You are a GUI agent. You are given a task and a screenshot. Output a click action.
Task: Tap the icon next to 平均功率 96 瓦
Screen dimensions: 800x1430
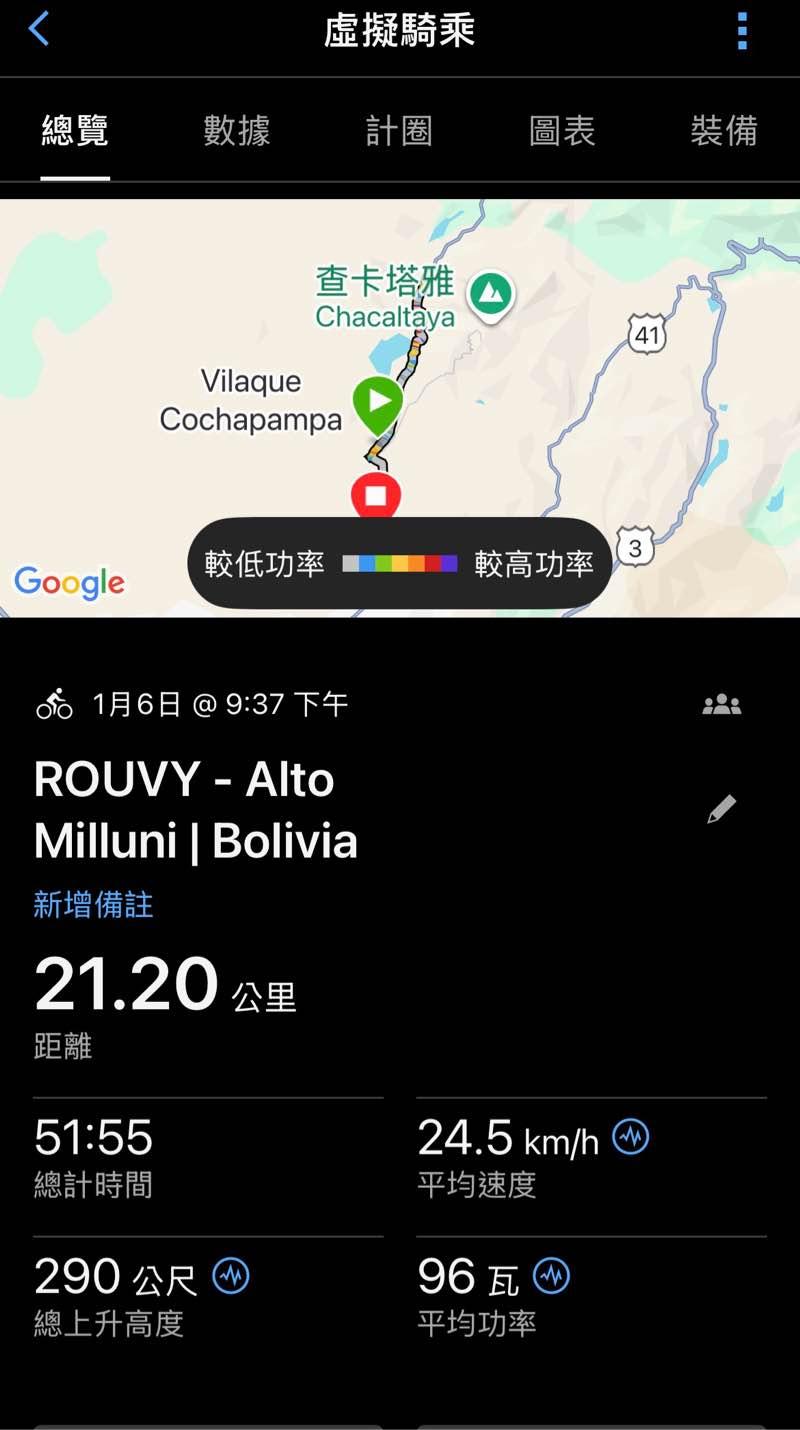(551, 1275)
